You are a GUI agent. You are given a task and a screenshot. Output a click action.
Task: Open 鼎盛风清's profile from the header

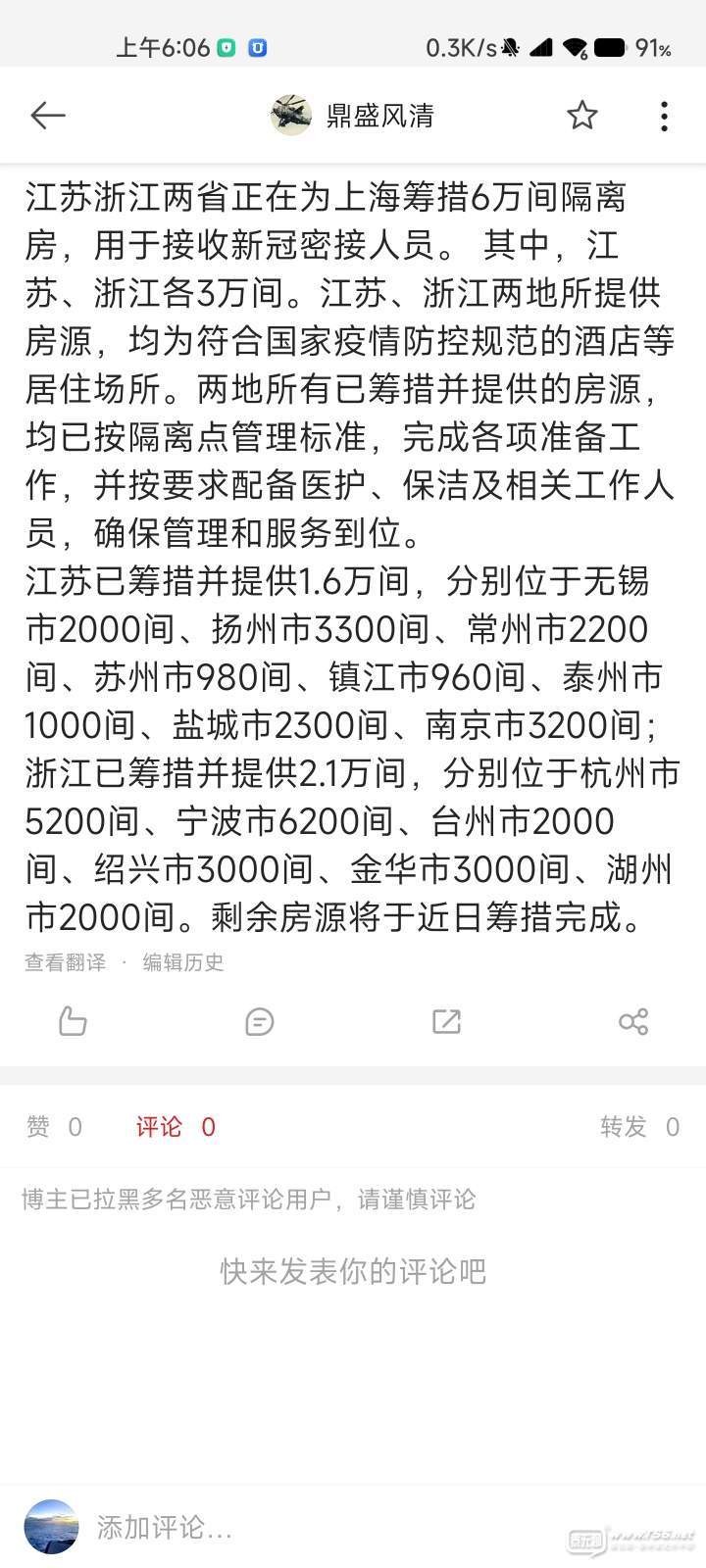355,116
